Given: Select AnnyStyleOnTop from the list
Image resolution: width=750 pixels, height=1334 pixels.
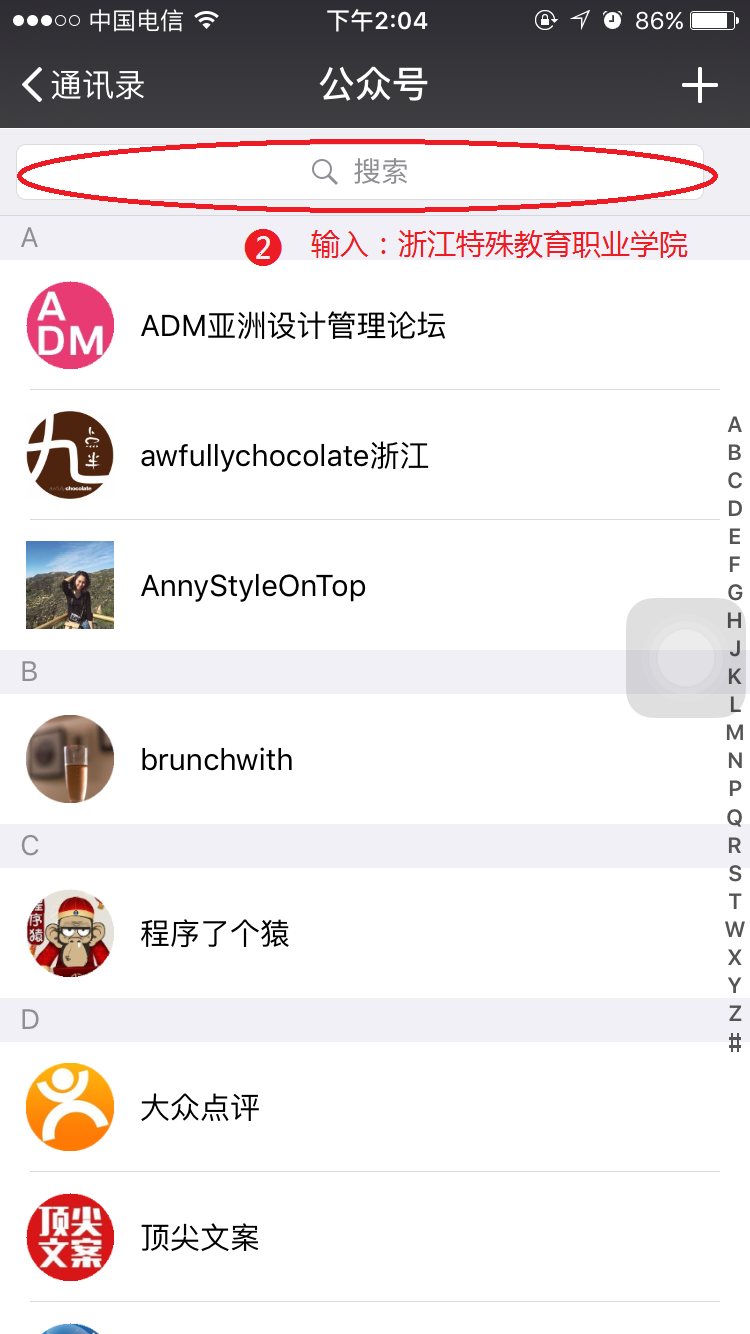Looking at the screenshot, I should pos(253,586).
